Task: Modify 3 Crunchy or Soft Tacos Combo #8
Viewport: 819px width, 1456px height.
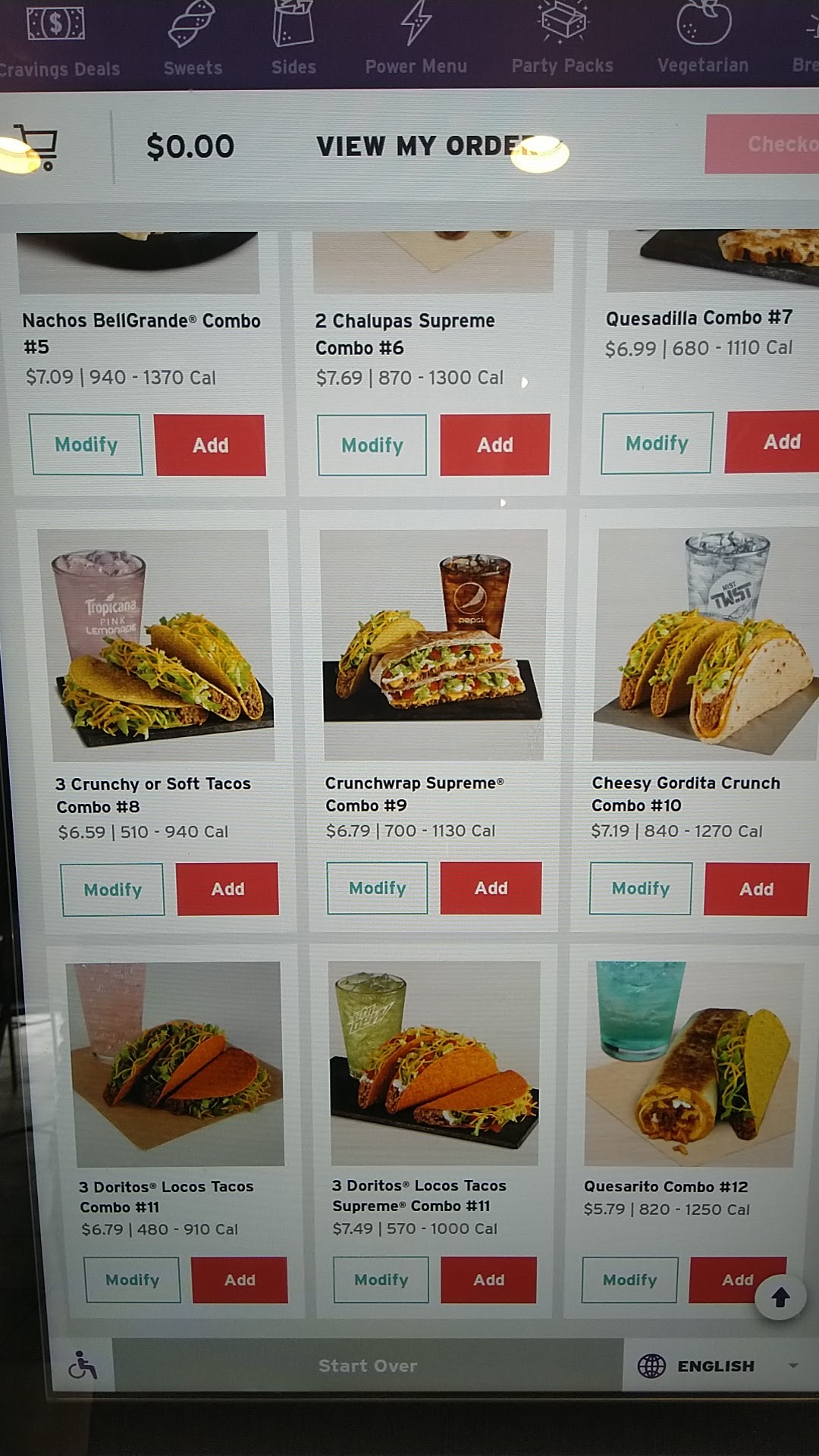Action: (113, 890)
